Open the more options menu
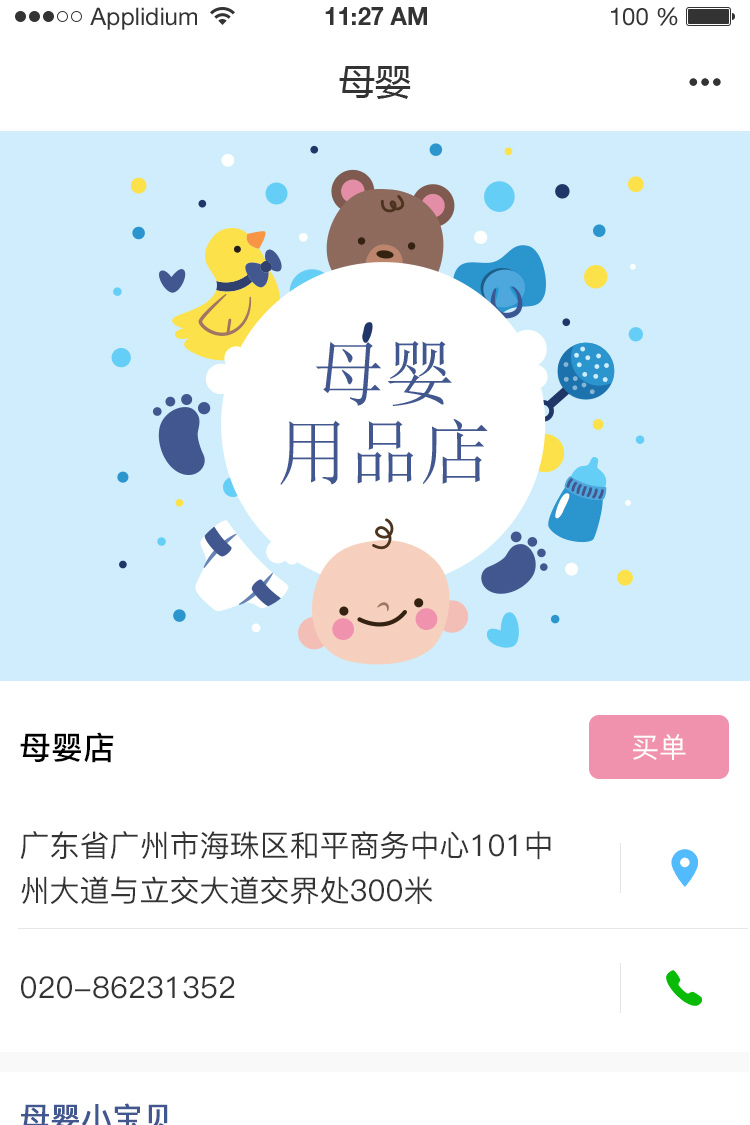Image resolution: width=750 pixels, height=1125 pixels. tap(705, 82)
